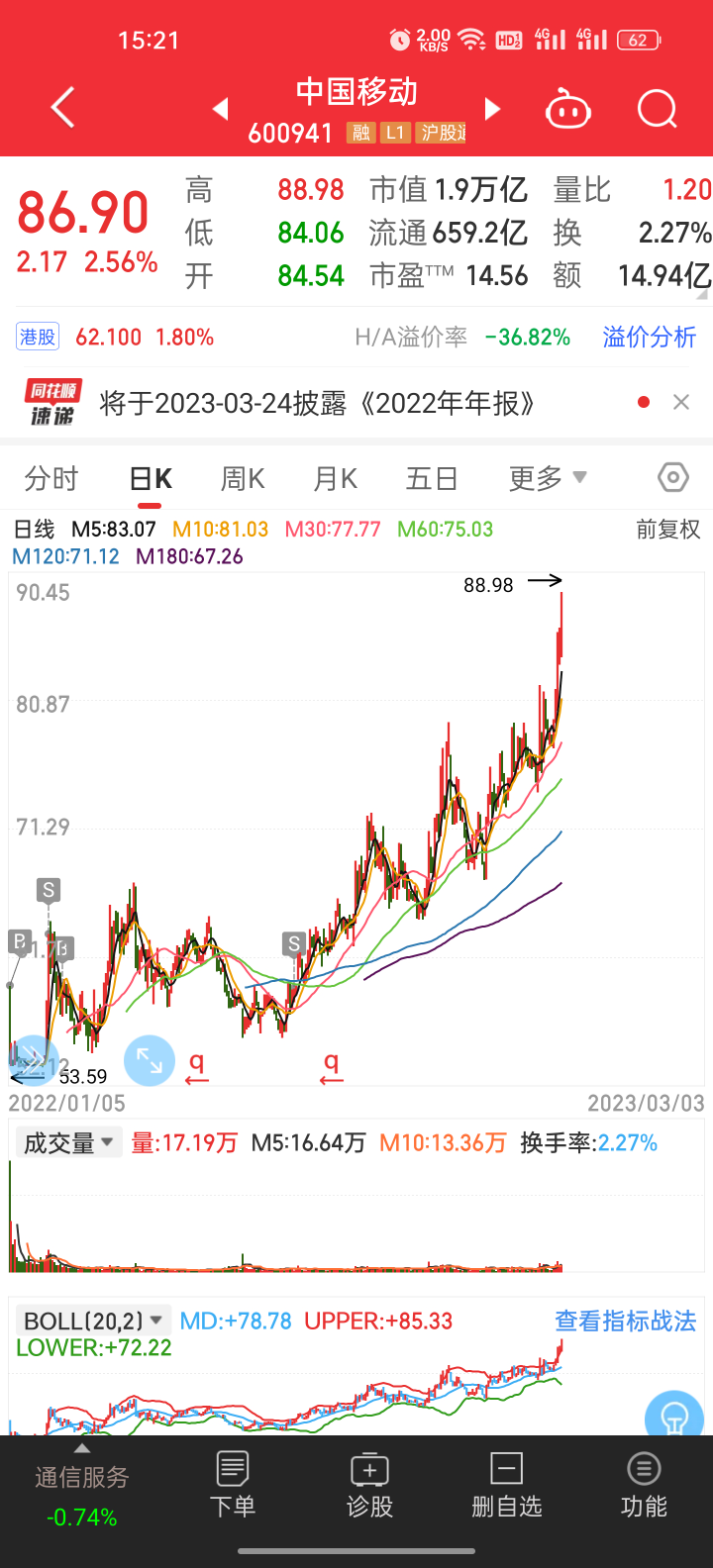The height and width of the screenshot is (1568, 713).
Task: Switch to the next stock with right triangle
Action: pyautogui.click(x=492, y=108)
